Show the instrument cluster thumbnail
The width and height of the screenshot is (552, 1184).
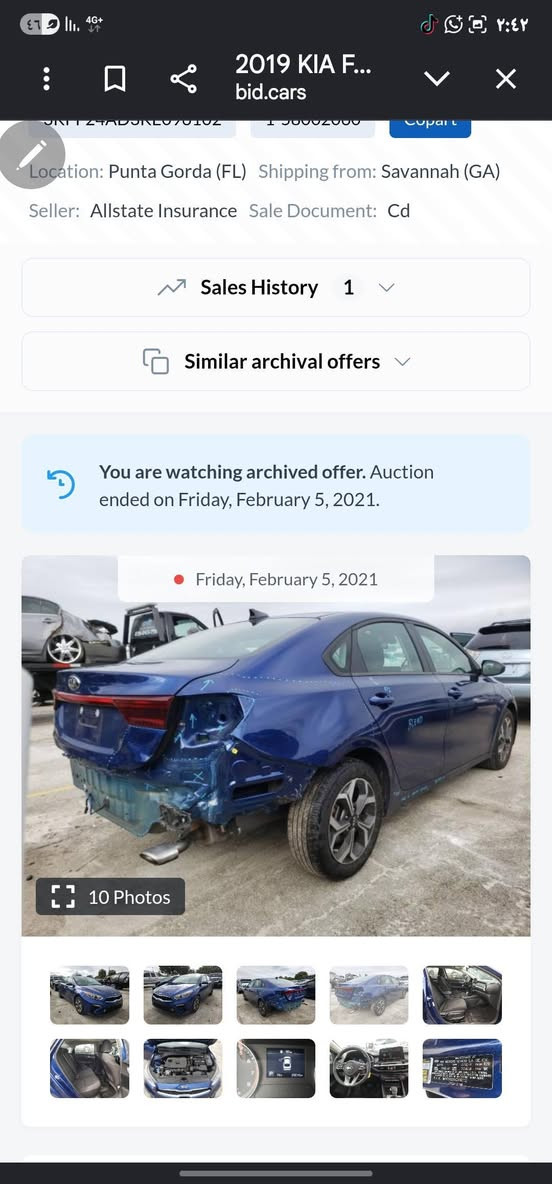tap(276, 1068)
